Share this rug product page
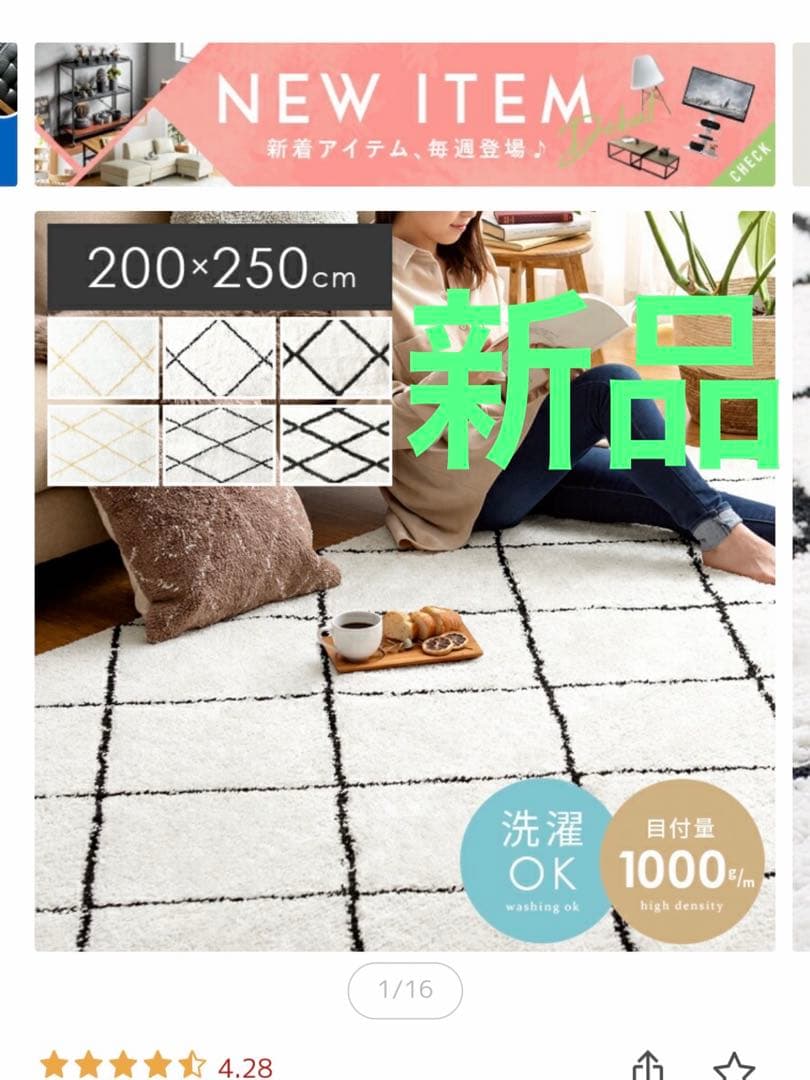810x1080 pixels. click(x=648, y=1066)
